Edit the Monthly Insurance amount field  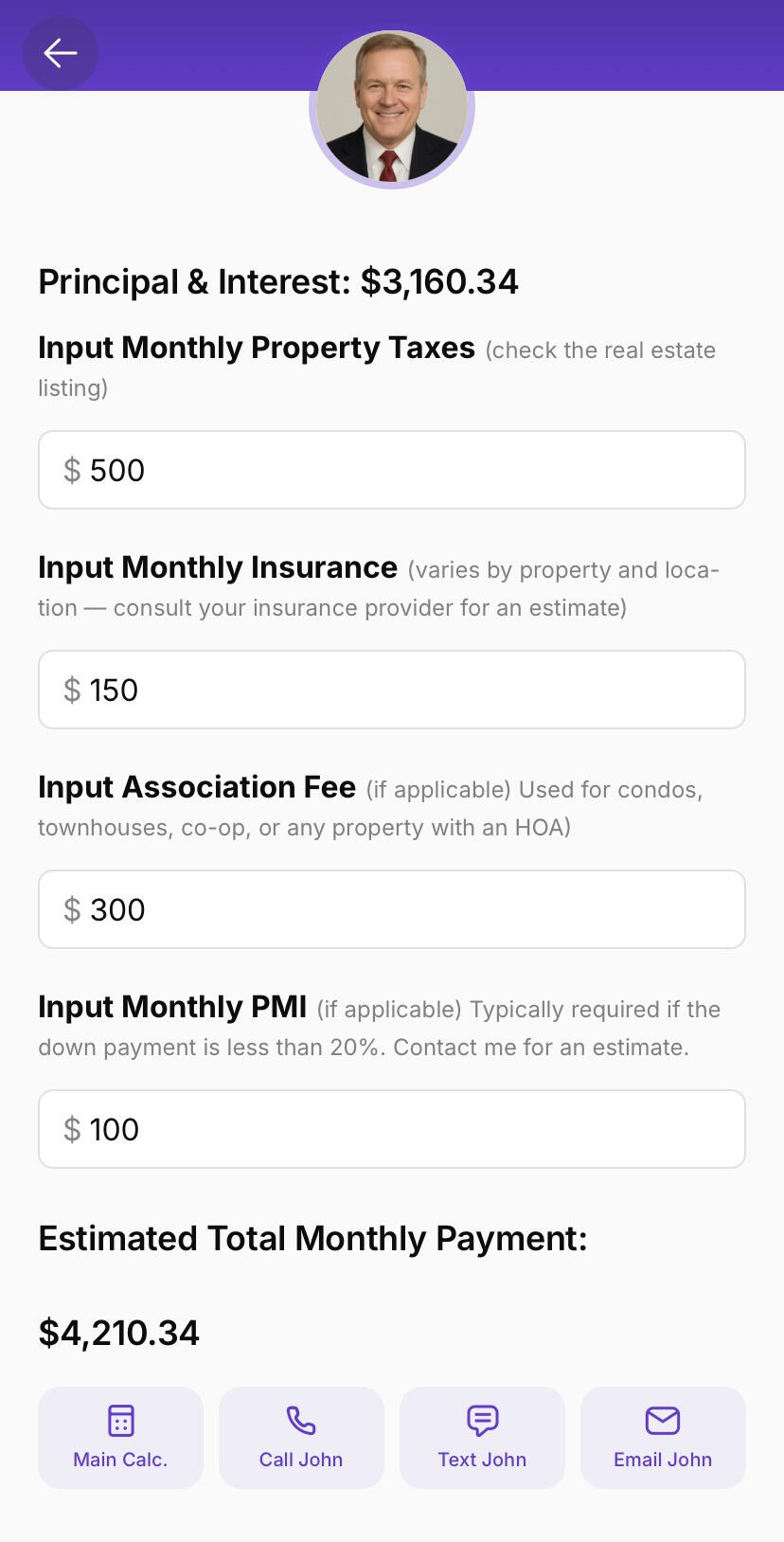[391, 690]
